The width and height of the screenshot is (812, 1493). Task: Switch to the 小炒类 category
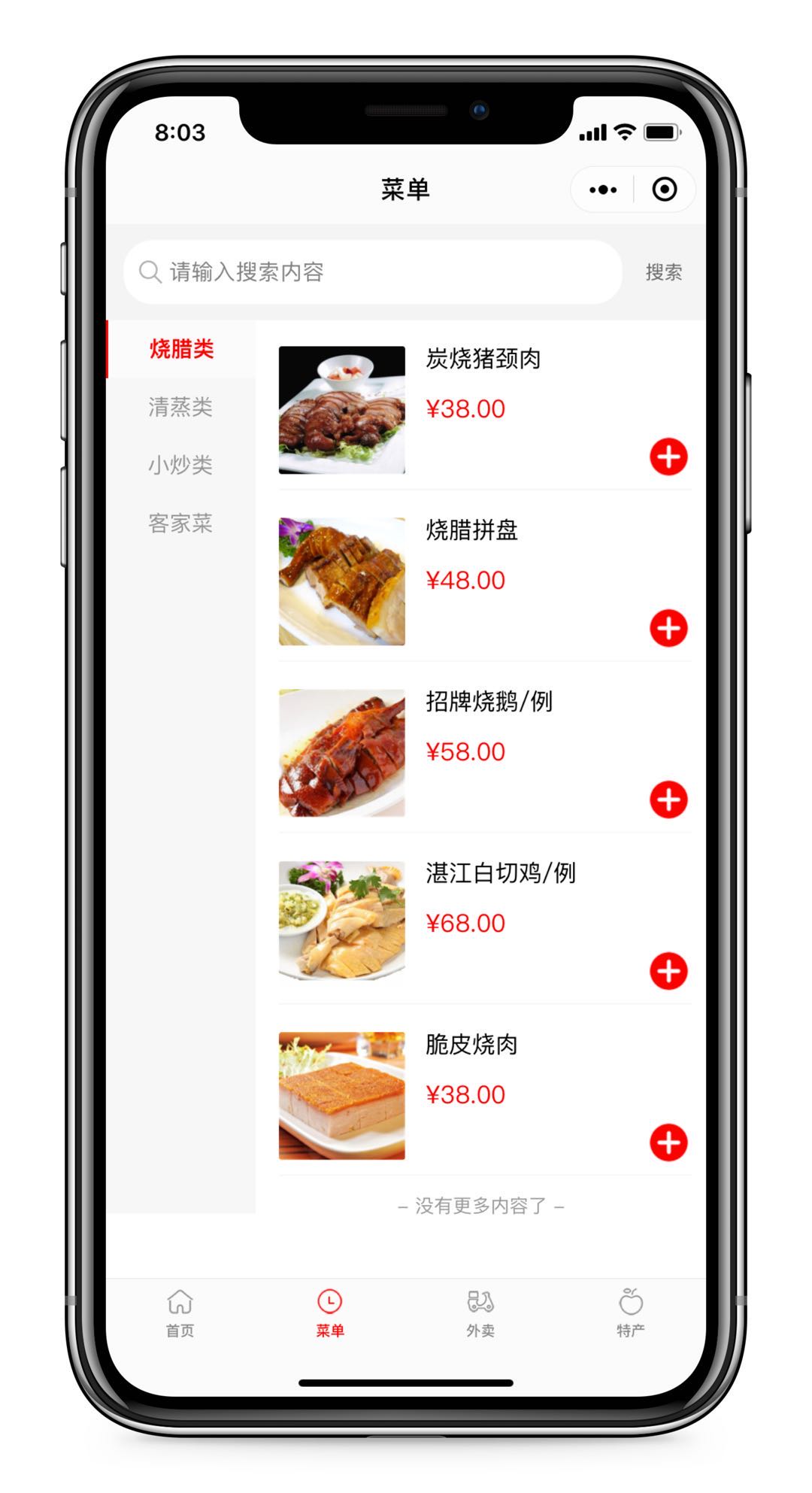point(181,465)
